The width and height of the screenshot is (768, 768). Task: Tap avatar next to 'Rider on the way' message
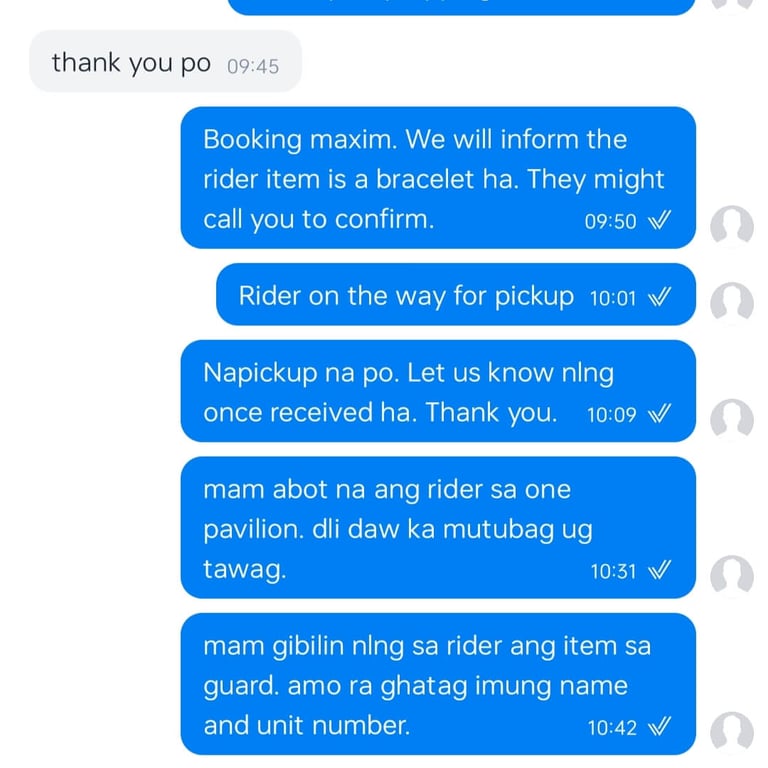(731, 303)
